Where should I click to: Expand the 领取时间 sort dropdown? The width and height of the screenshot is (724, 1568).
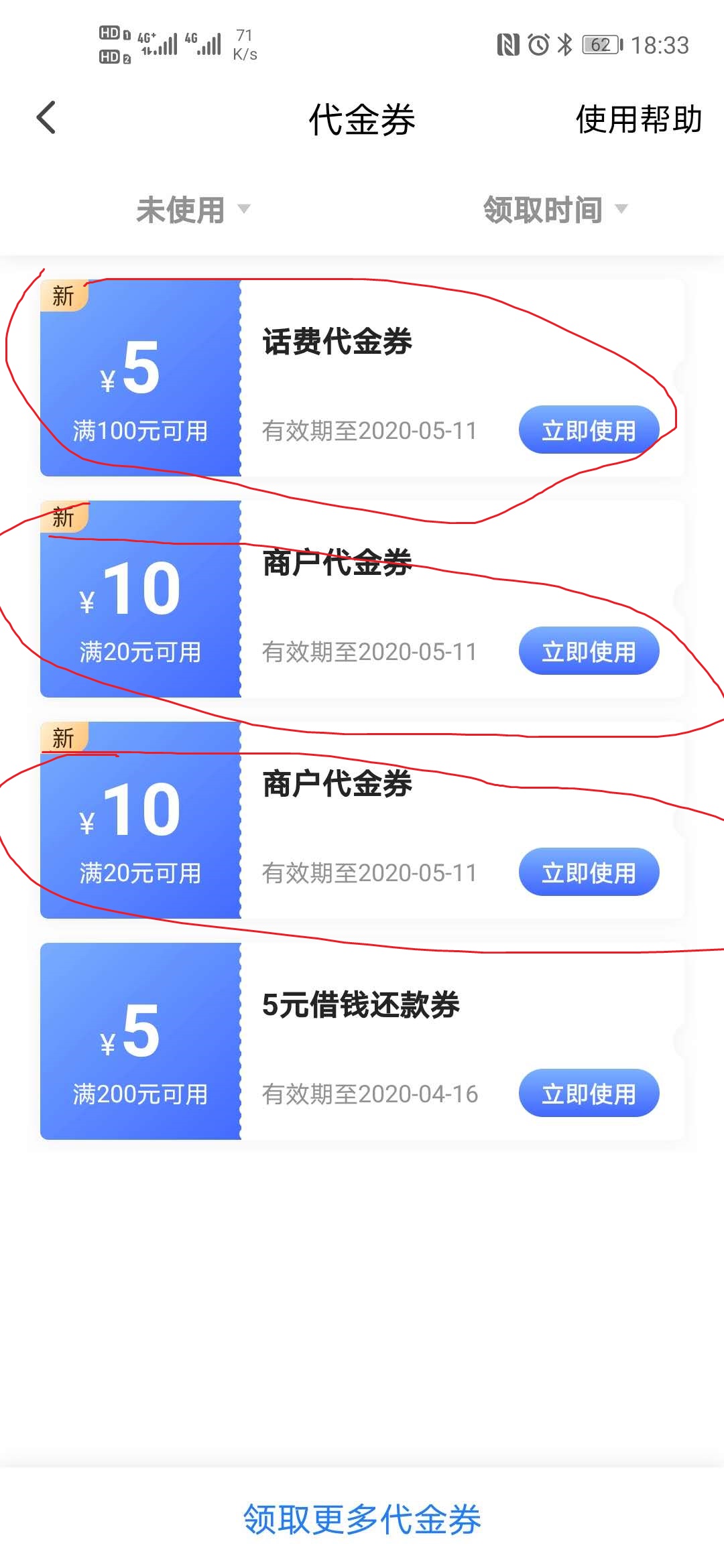click(x=554, y=210)
